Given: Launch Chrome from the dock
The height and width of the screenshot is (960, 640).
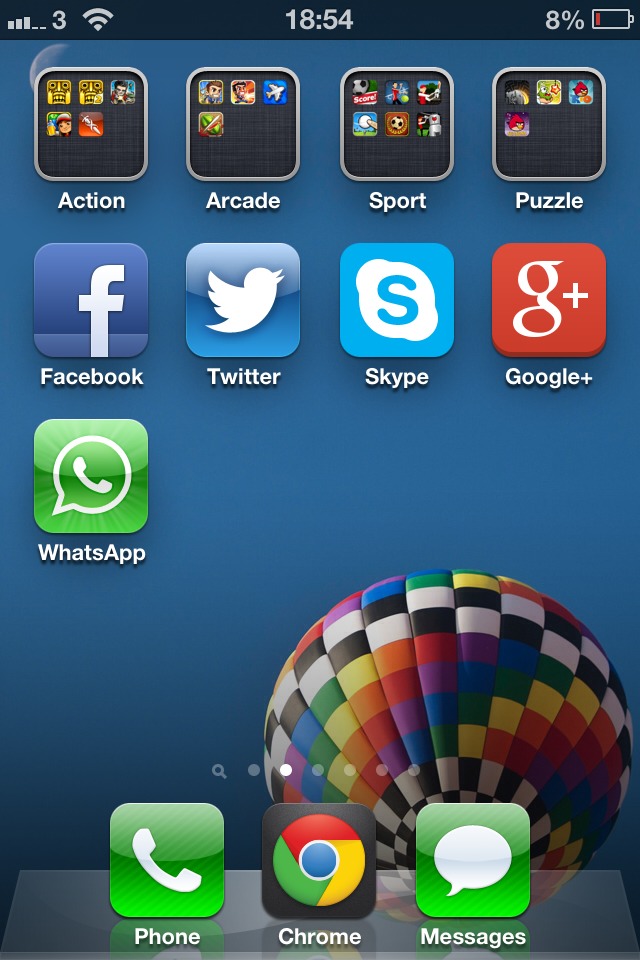Looking at the screenshot, I should (319, 861).
